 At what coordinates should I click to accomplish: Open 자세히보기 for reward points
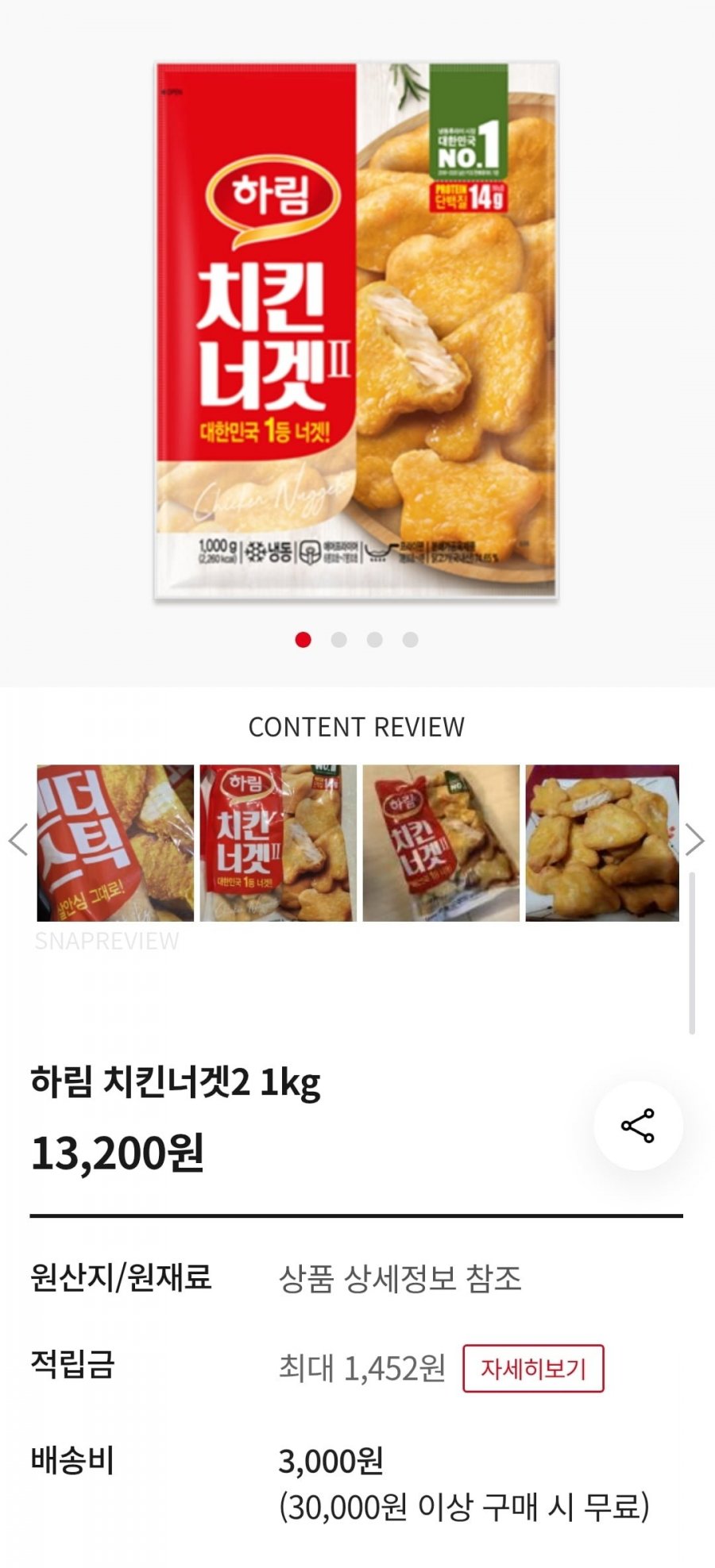533,1368
